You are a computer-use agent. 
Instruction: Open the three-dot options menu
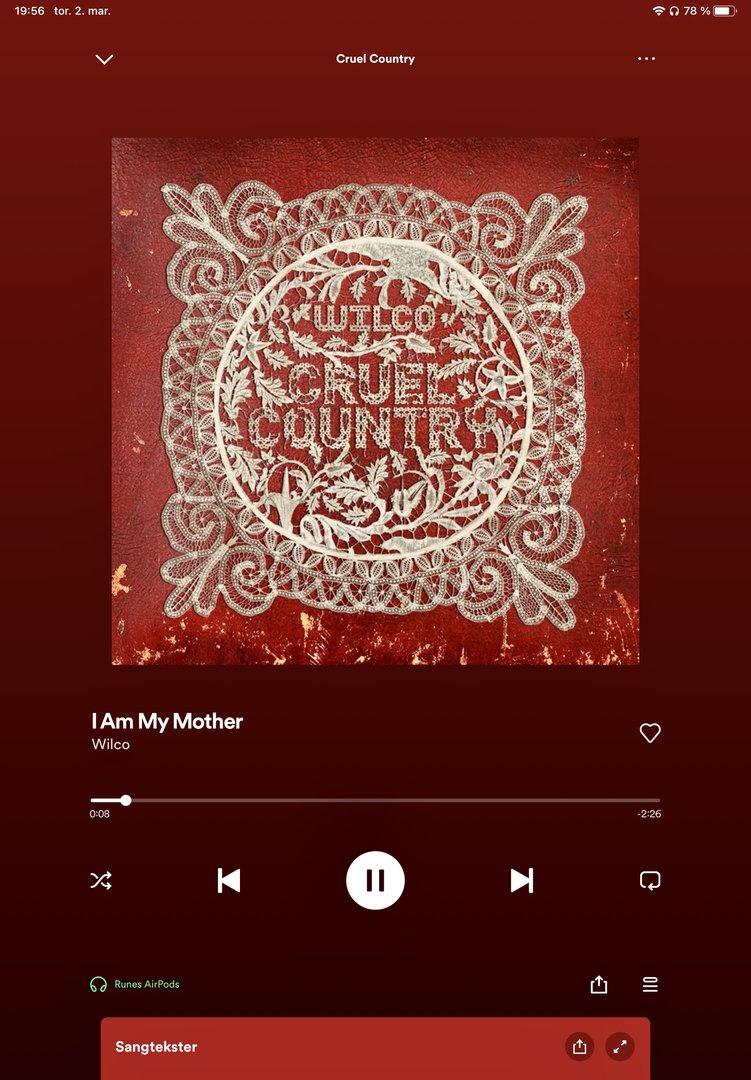(x=646, y=59)
